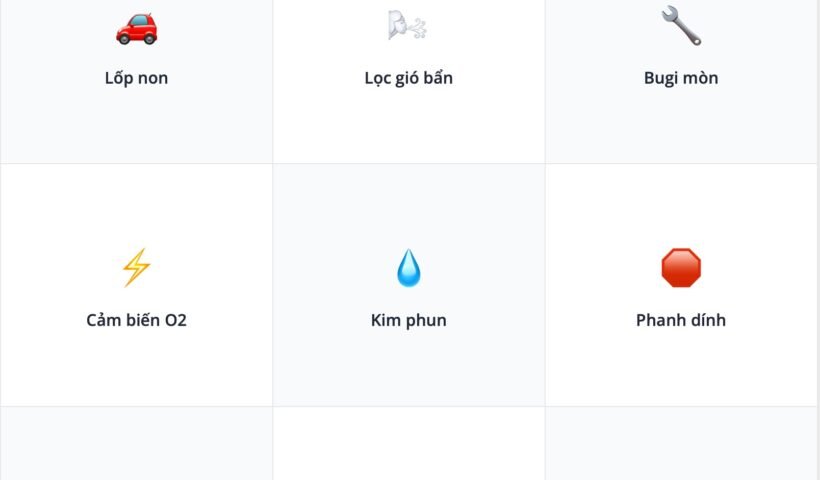Choose the Kim phun tile
Screen dimensions: 820x480
(408, 286)
